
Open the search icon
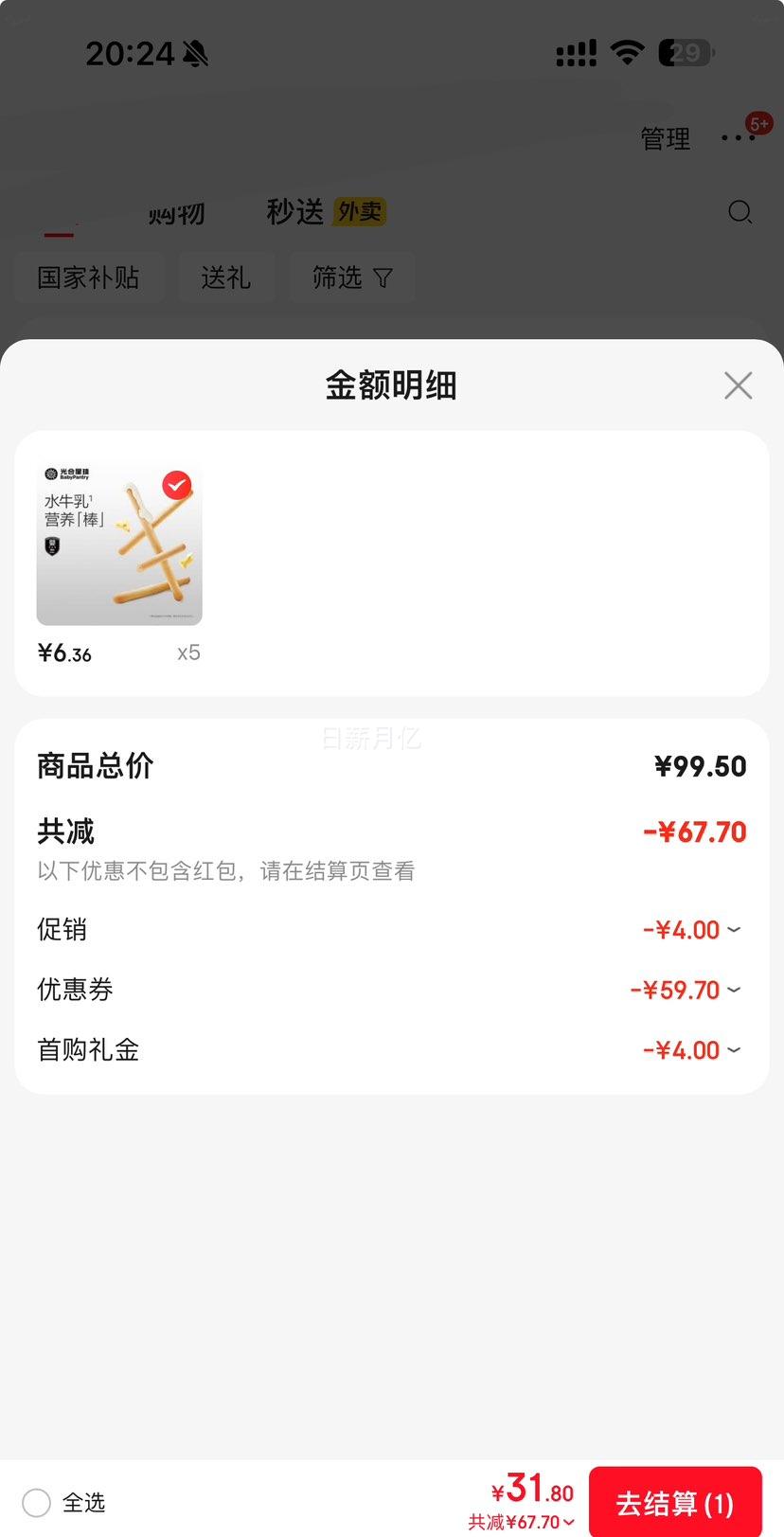click(x=739, y=212)
